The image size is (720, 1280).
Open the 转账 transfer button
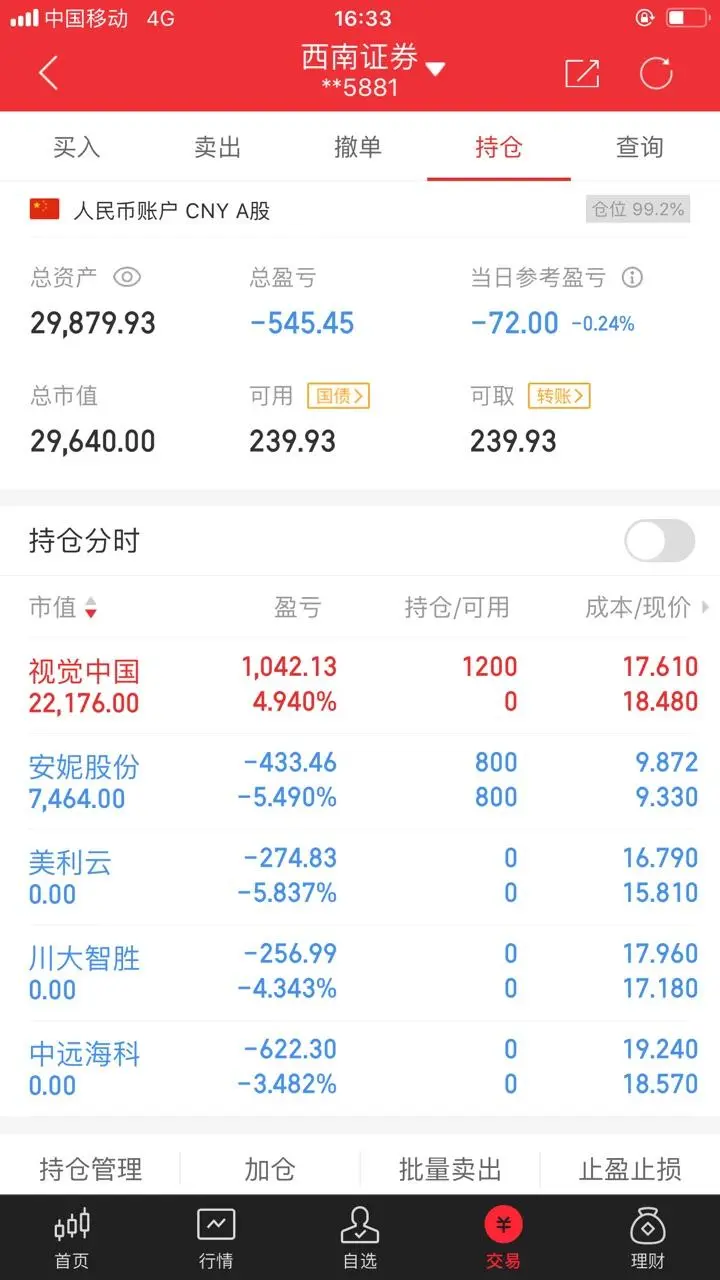(559, 396)
